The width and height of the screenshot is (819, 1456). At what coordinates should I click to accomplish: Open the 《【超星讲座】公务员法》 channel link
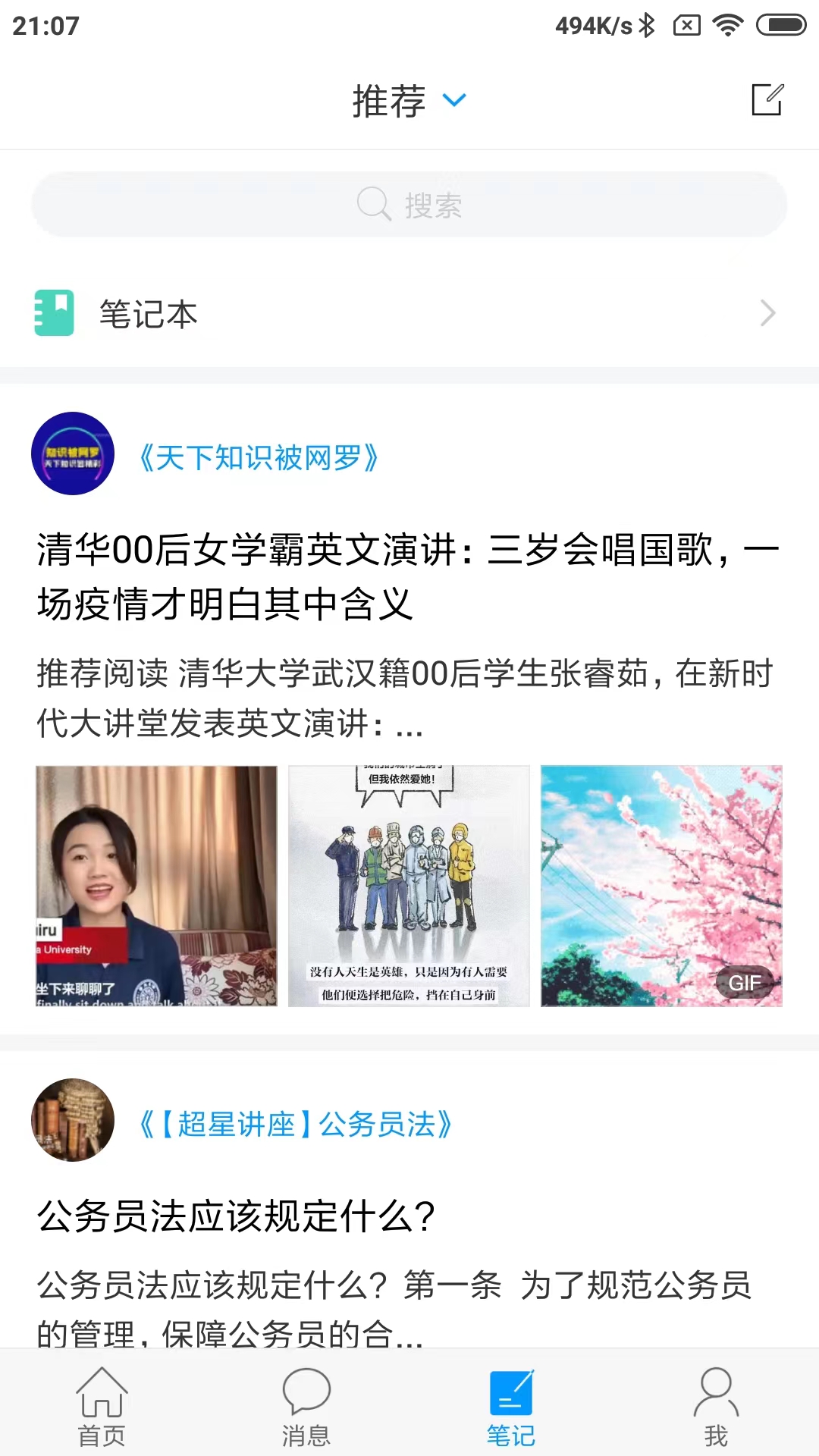coord(294,1125)
